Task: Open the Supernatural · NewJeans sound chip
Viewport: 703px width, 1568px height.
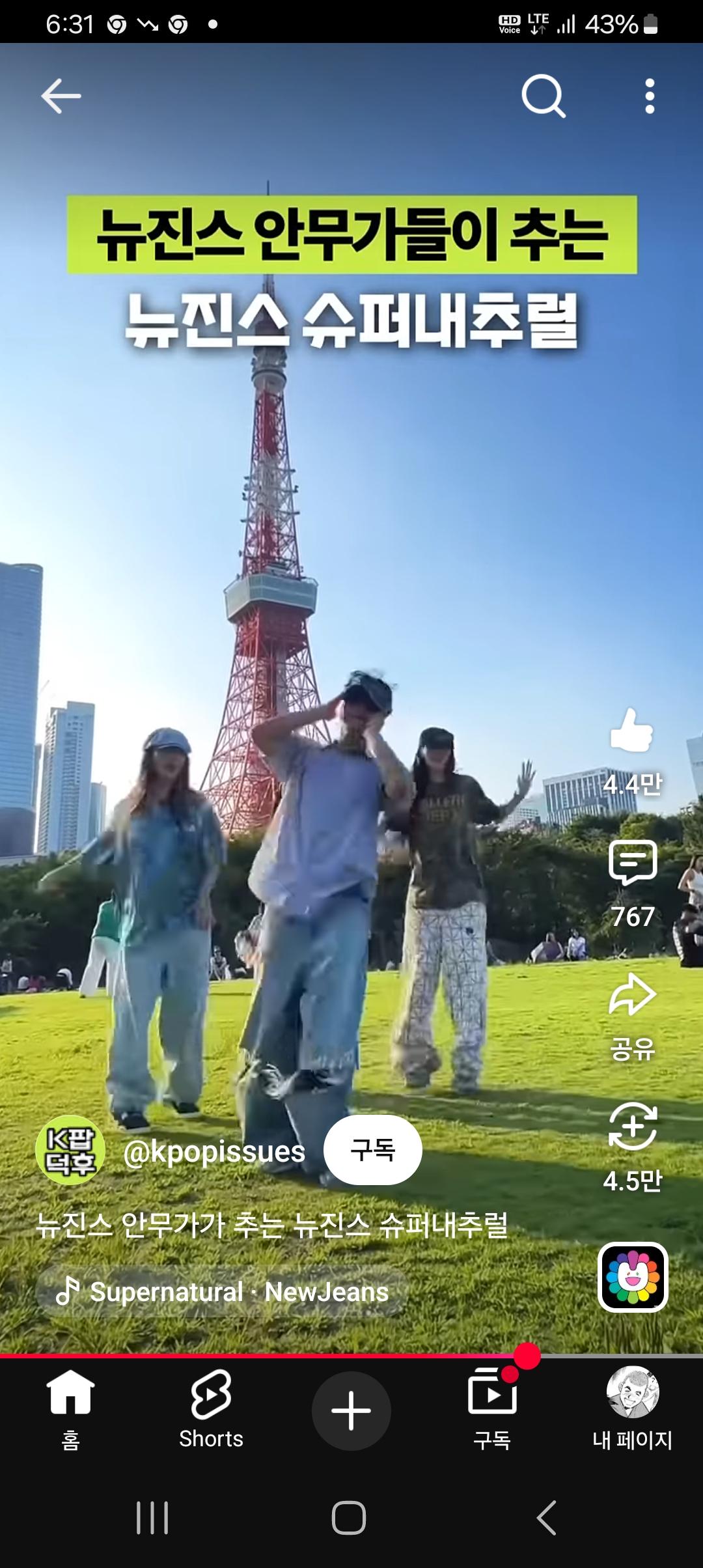Action: (x=223, y=1292)
